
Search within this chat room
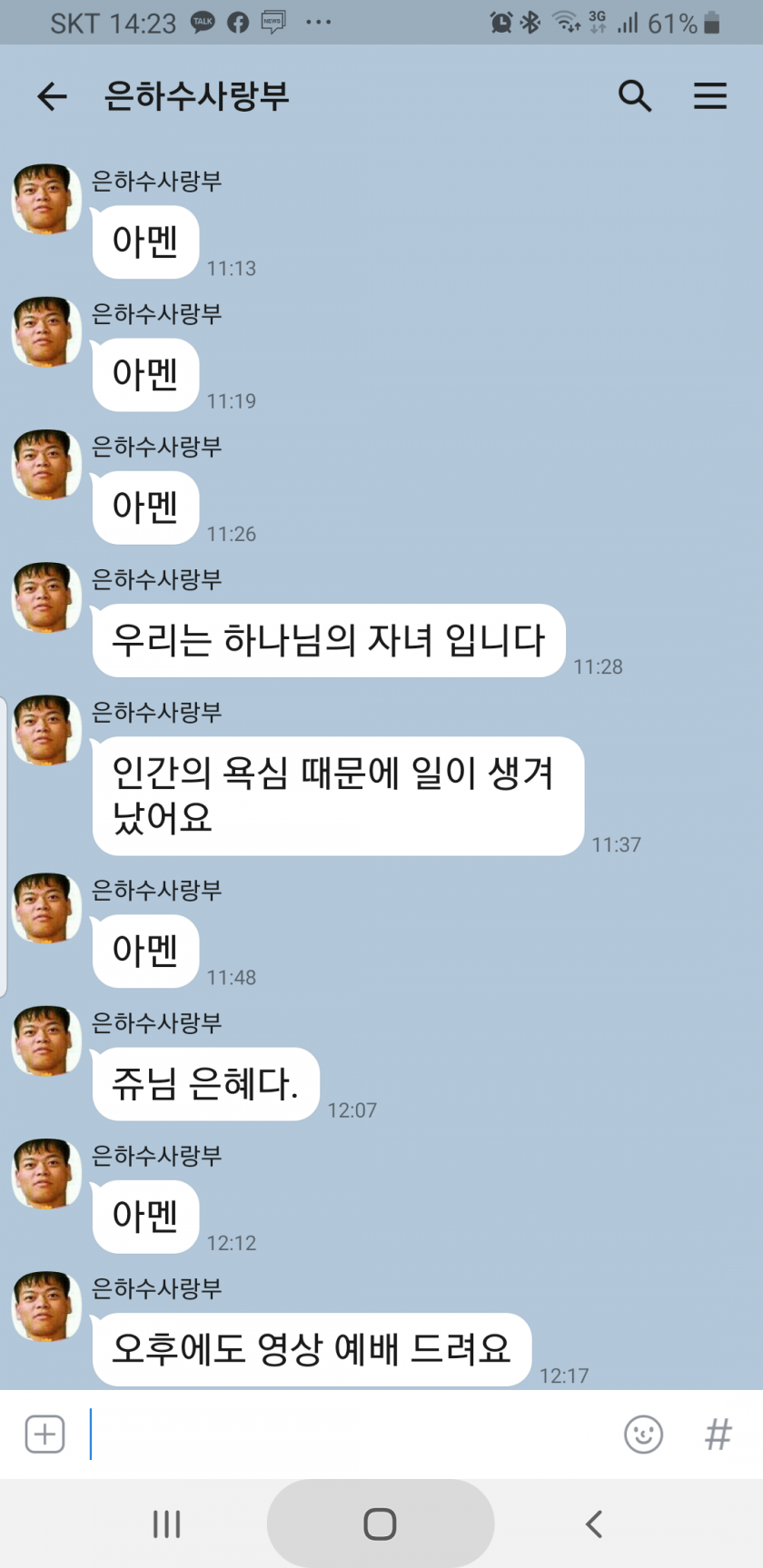[x=635, y=94]
